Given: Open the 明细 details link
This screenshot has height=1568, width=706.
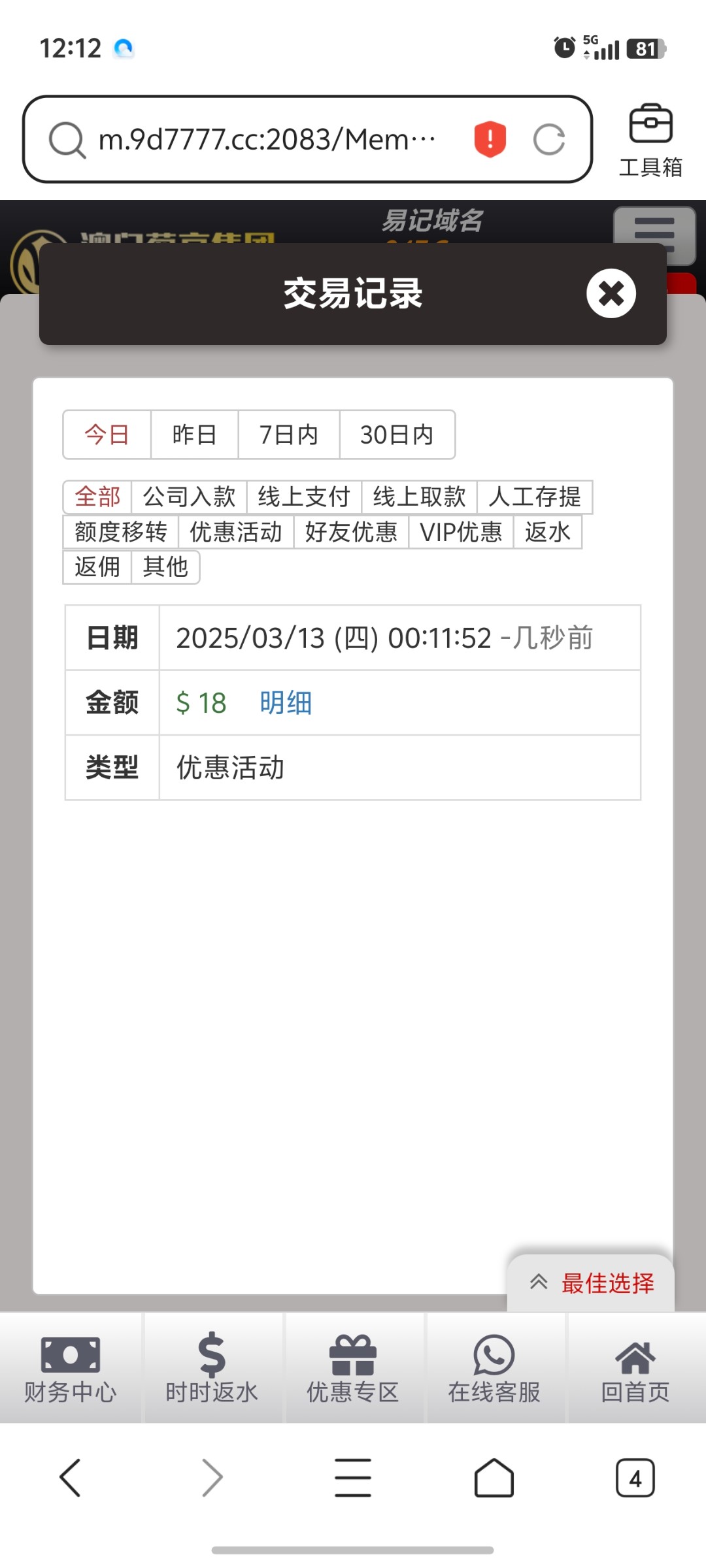Looking at the screenshot, I should (286, 703).
